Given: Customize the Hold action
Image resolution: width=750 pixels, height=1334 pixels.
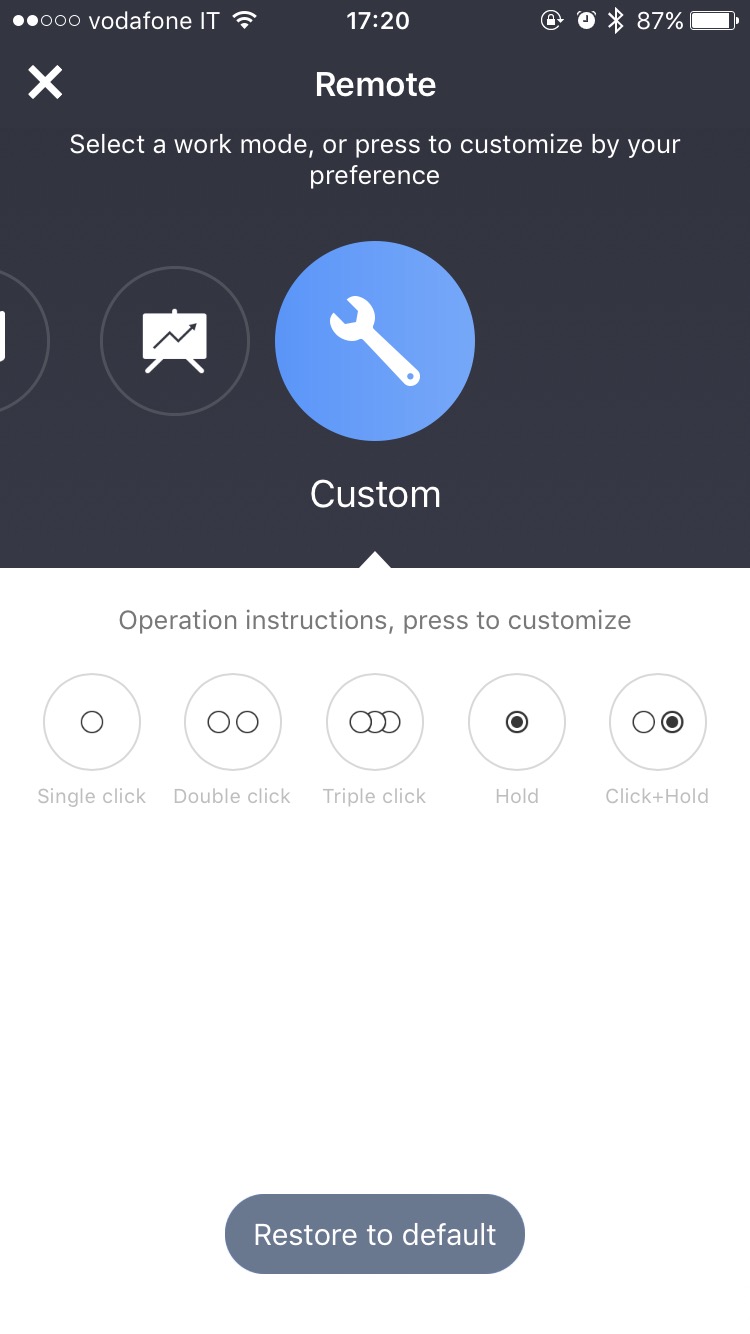Looking at the screenshot, I should click(x=517, y=722).
